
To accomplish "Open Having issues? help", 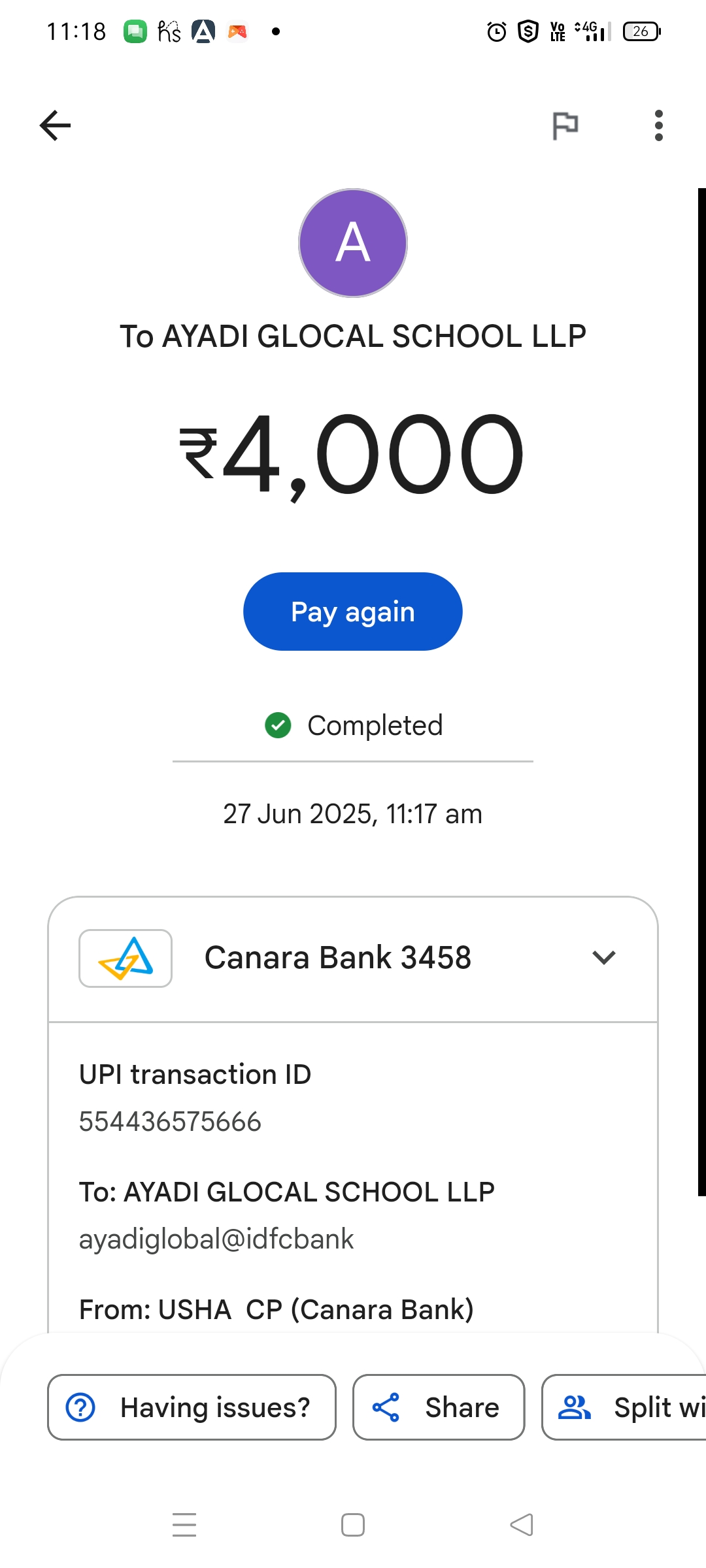I will [192, 1407].
